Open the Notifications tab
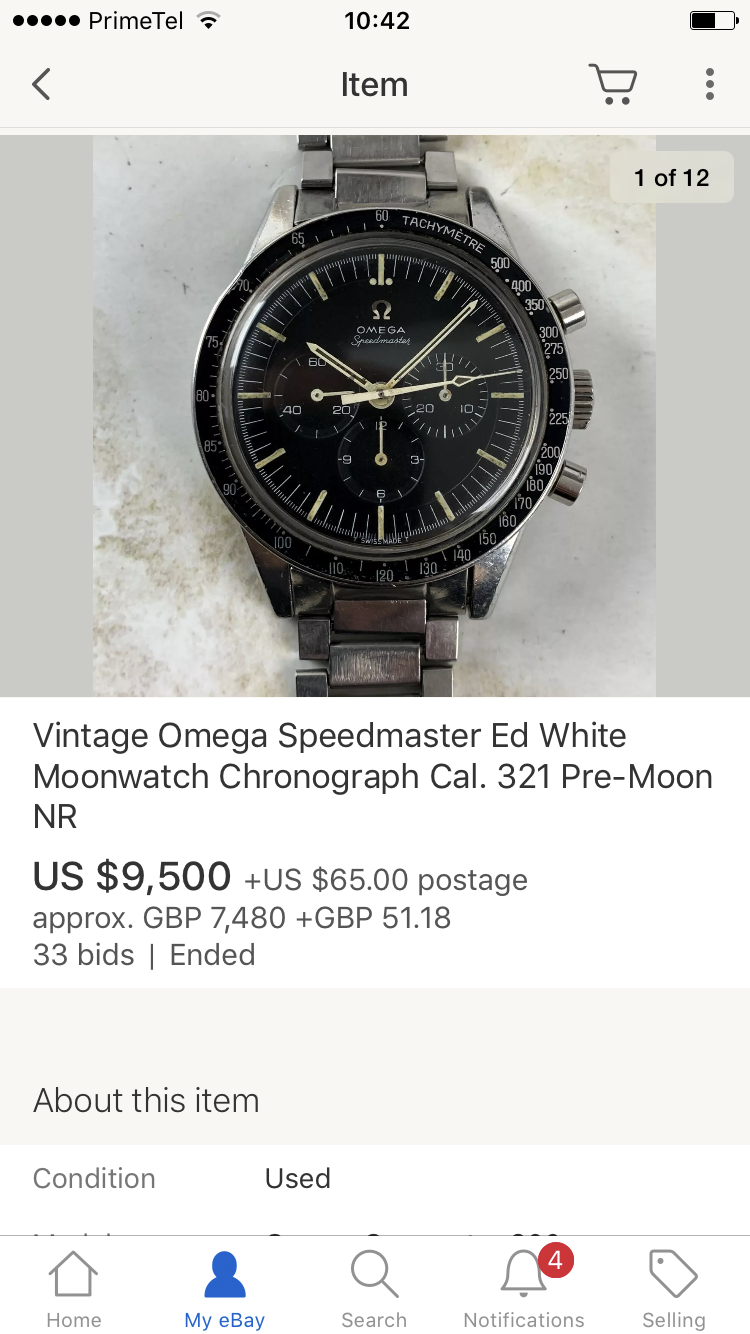Screen dimensions: 750x1334 click(524, 1289)
